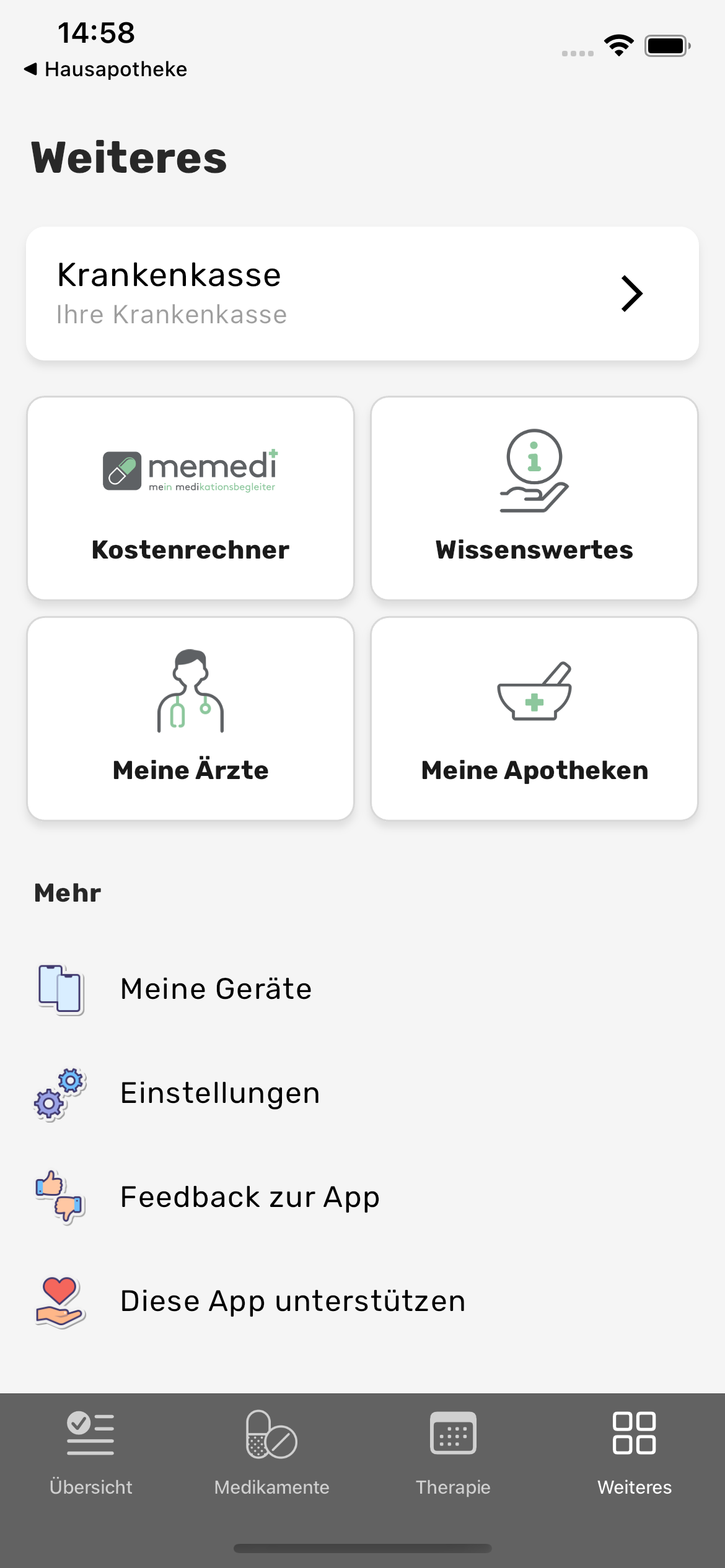Open Feedback zur App
This screenshot has width=725, height=1568.
tap(250, 1196)
